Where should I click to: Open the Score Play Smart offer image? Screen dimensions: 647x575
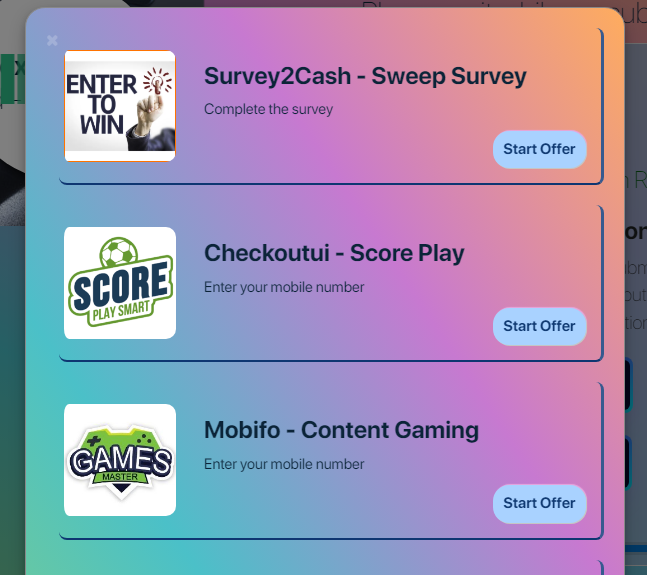pos(120,283)
